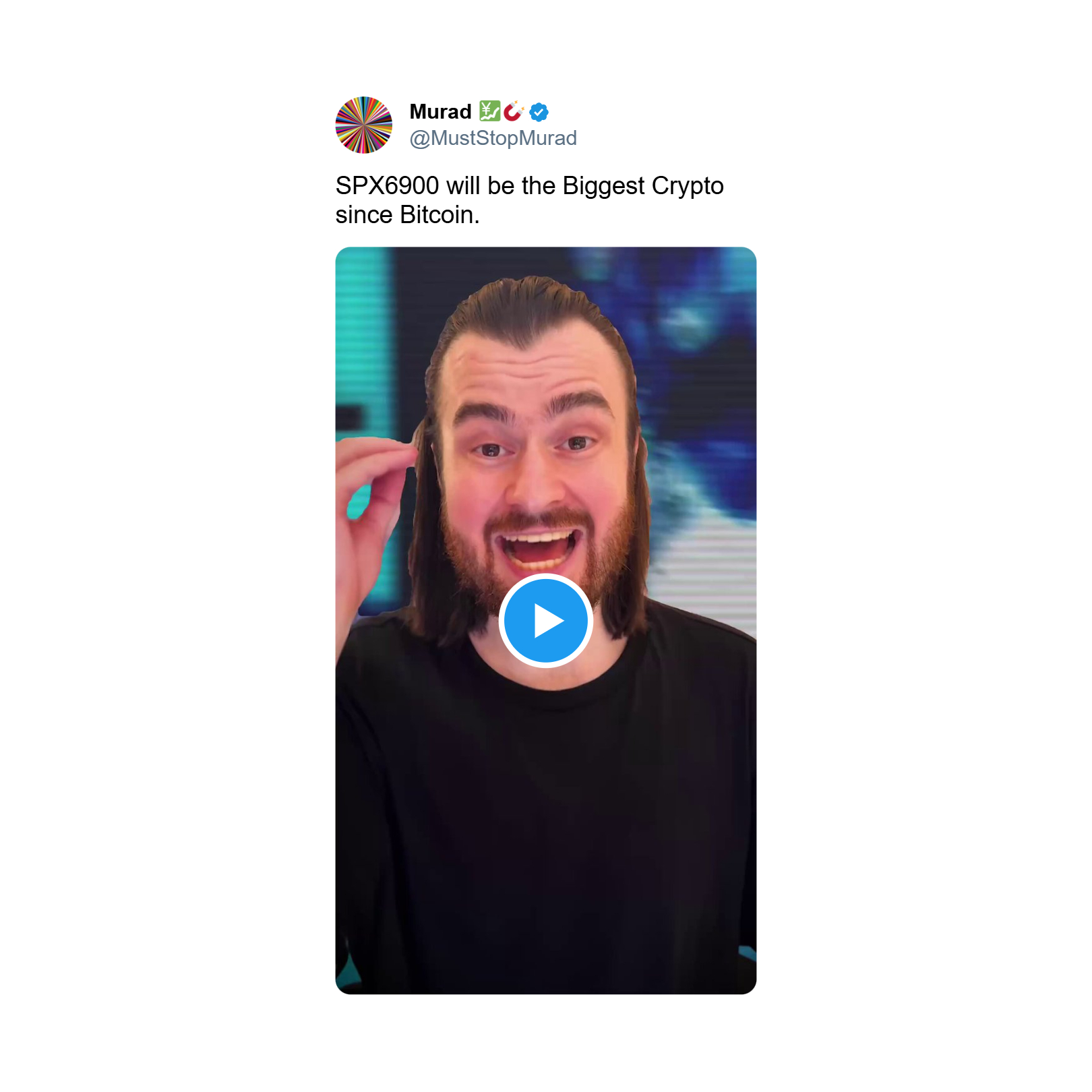Open the @MustStopMurad handle link

(x=493, y=138)
